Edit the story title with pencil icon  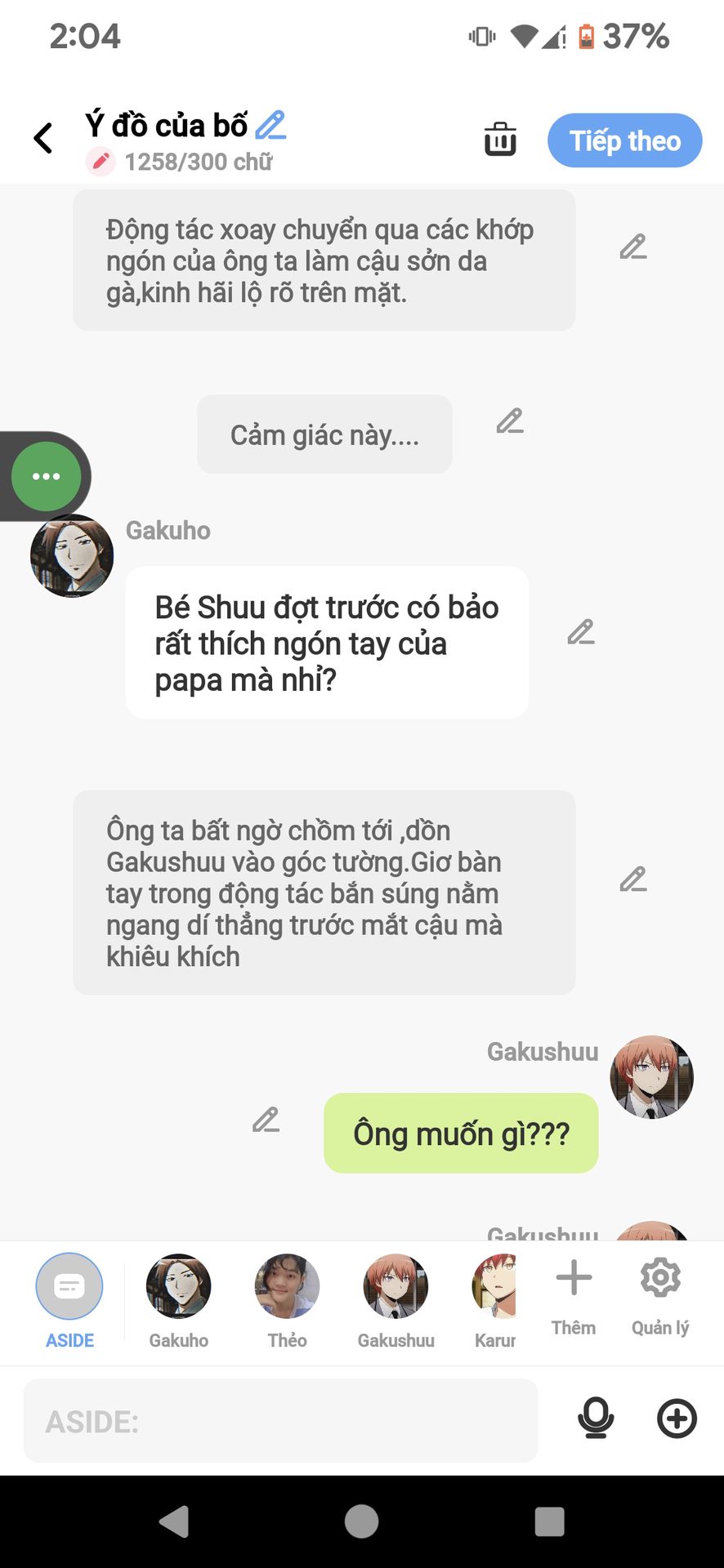coord(270,125)
